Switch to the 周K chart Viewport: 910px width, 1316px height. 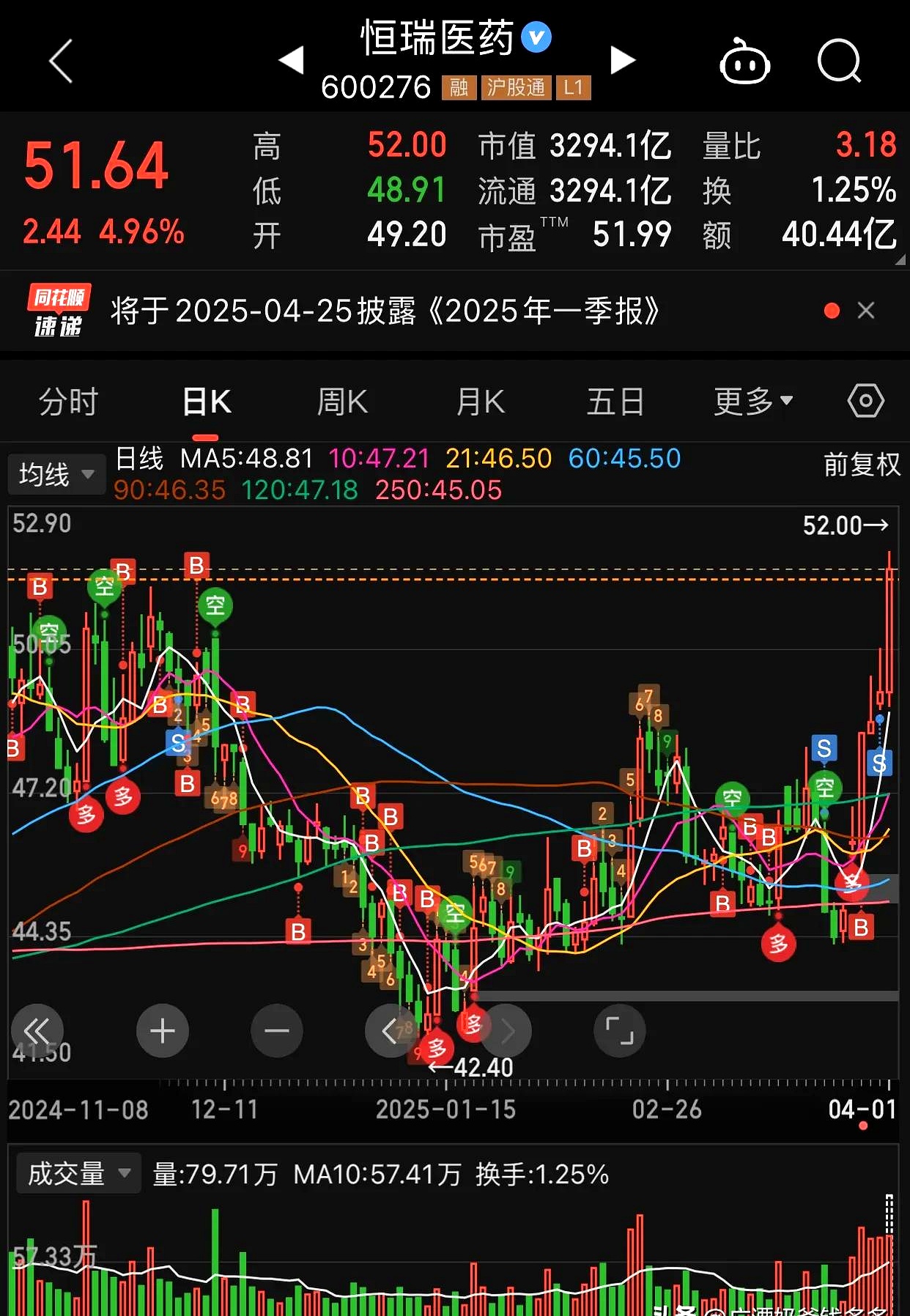pyautogui.click(x=342, y=402)
